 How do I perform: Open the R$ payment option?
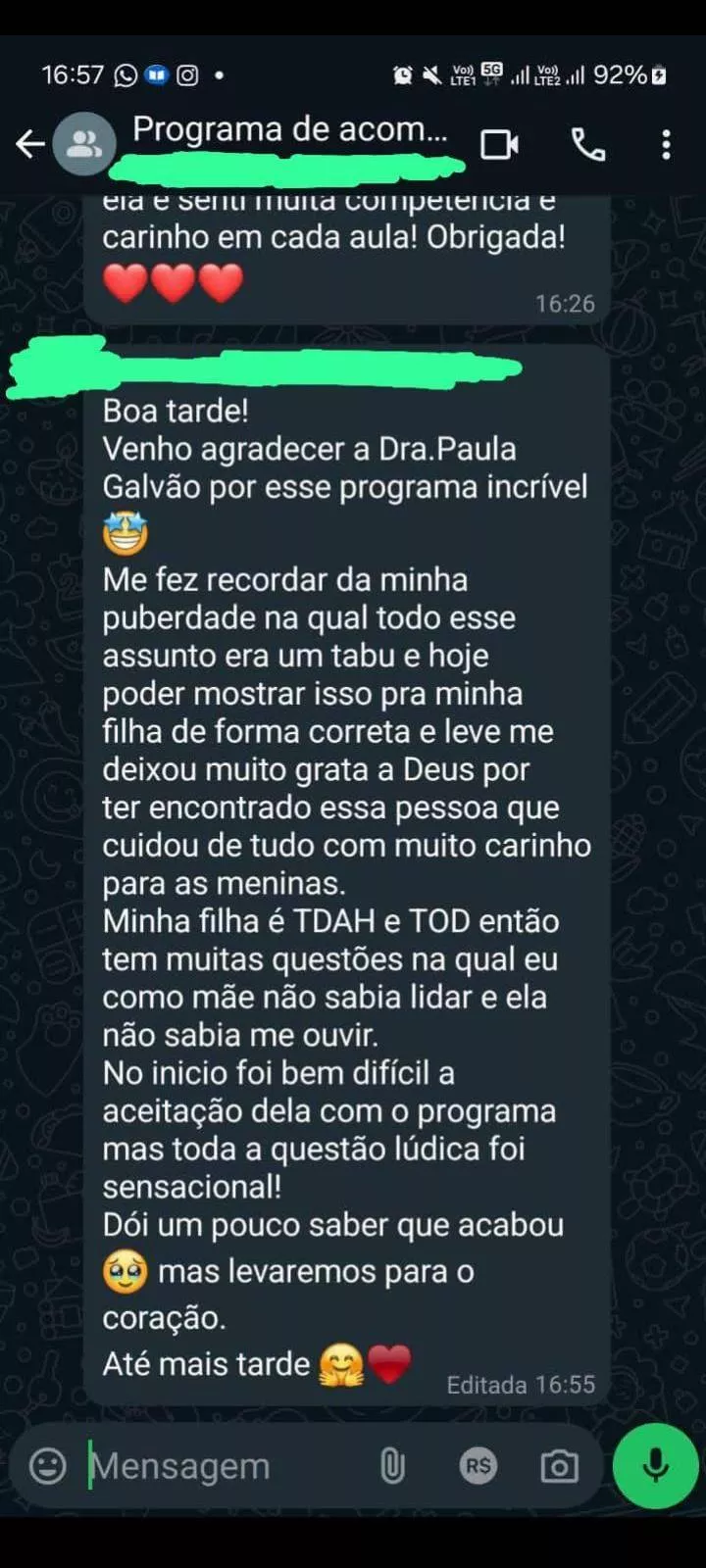pos(479,1466)
